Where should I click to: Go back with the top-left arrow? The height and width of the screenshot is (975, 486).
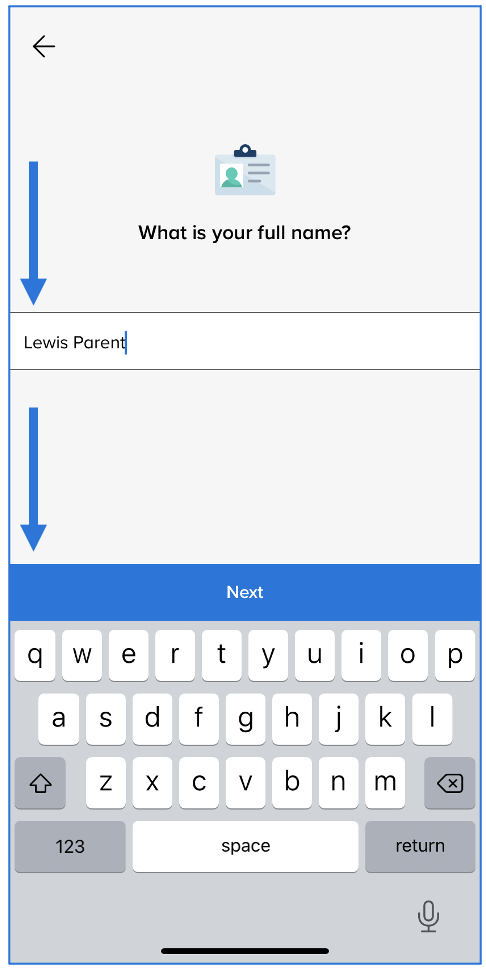tap(44, 46)
